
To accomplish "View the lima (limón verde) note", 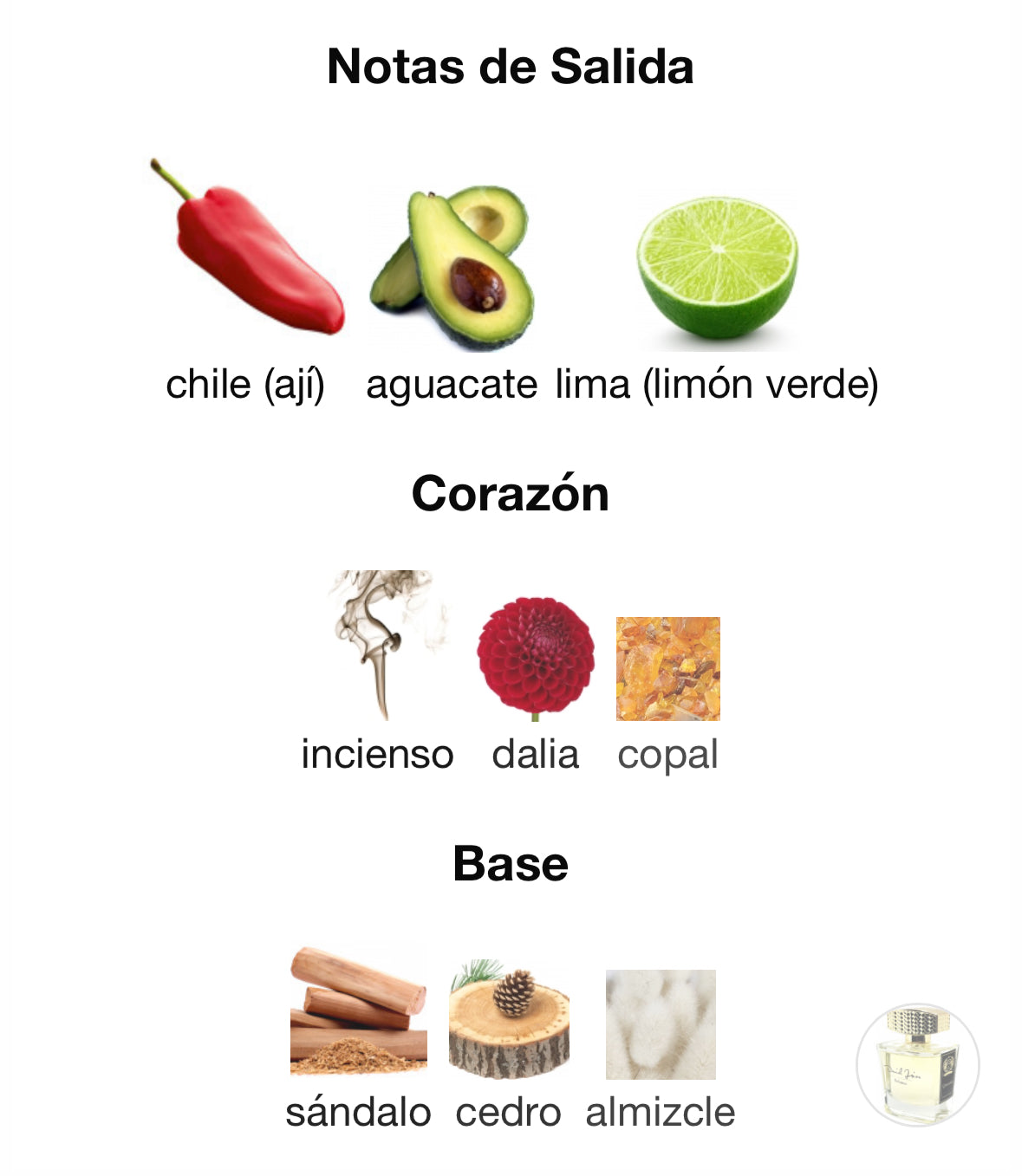I will click(x=717, y=267).
